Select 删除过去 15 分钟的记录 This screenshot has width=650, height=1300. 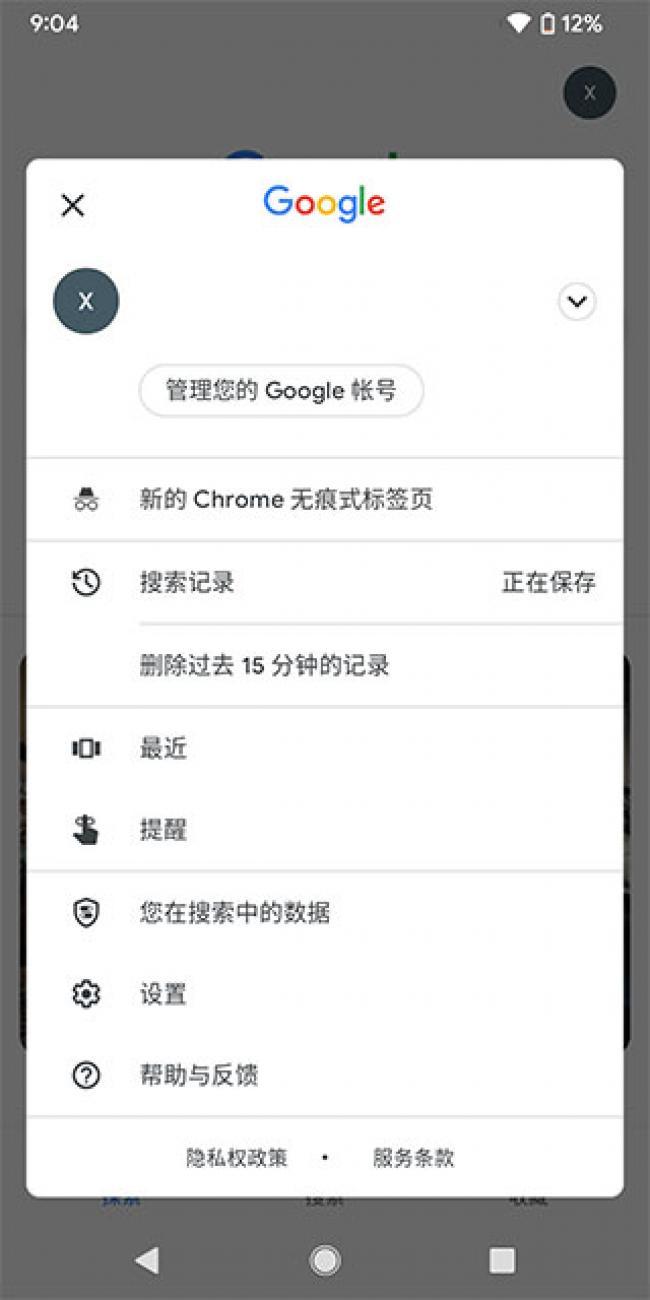(x=264, y=666)
